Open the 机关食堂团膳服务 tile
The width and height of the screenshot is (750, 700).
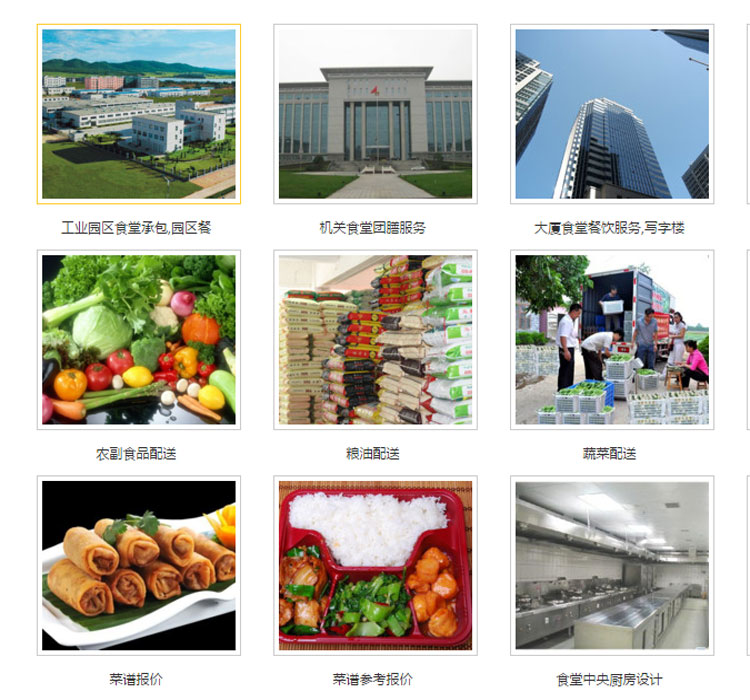point(375,114)
